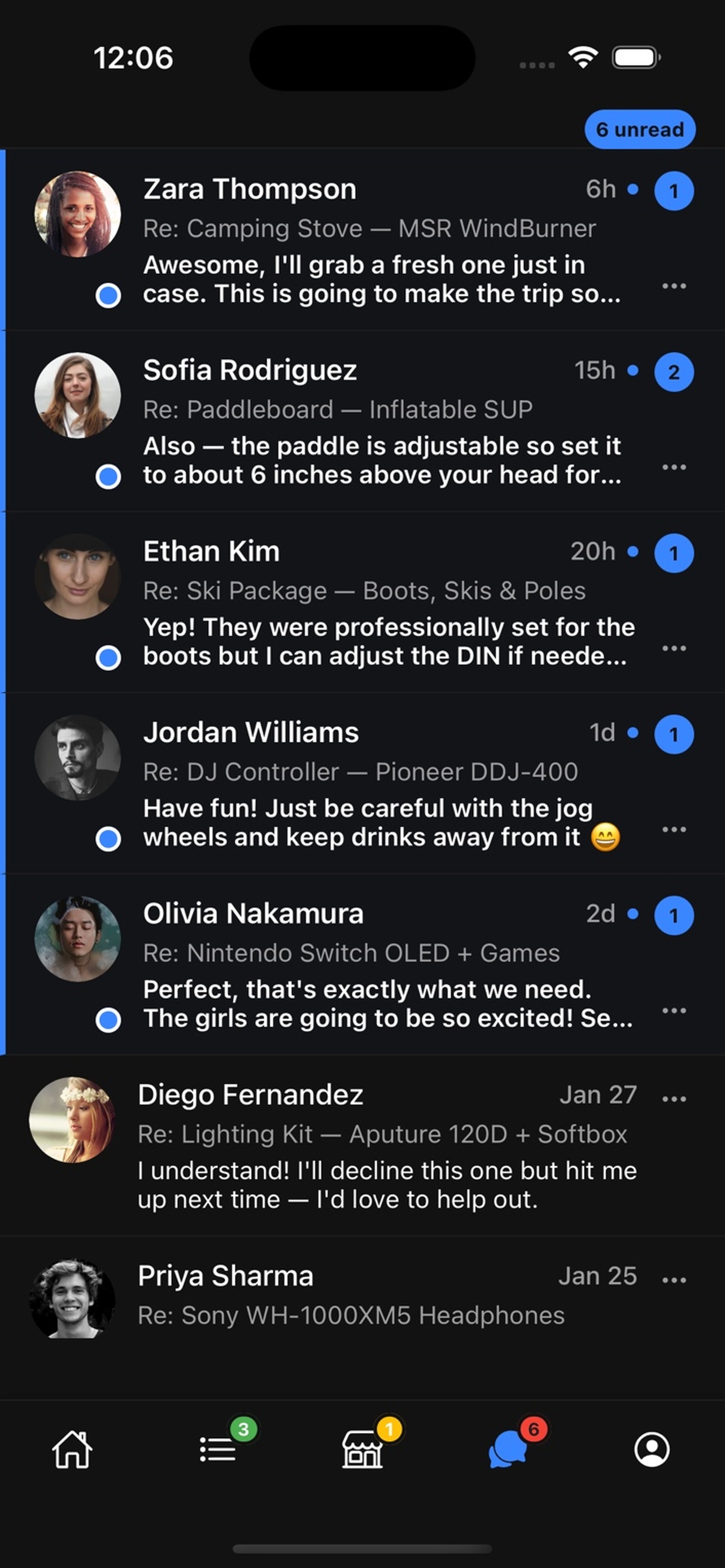The height and width of the screenshot is (1568, 725).
Task: Toggle the unread dot on Jordan Williams row
Action: pyautogui.click(x=108, y=838)
